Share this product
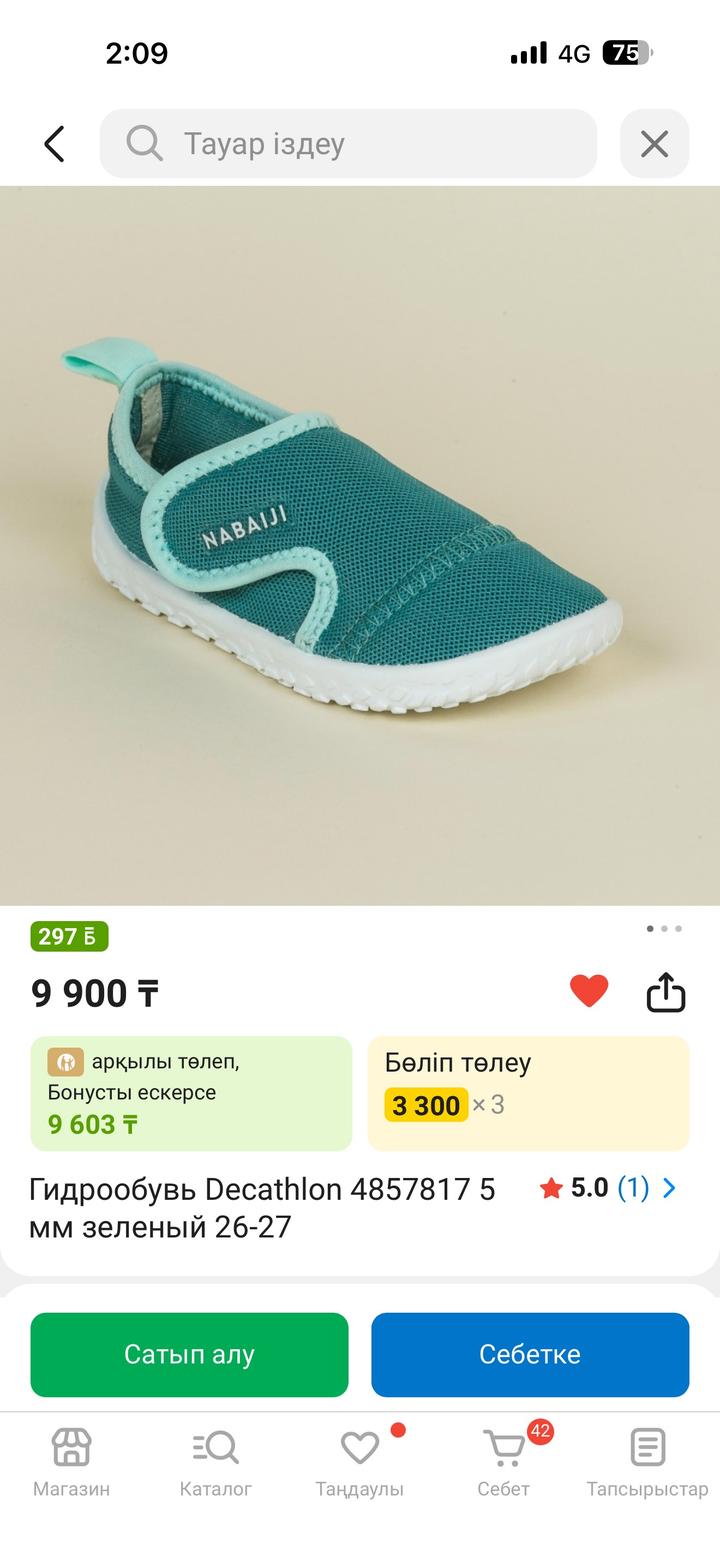 (x=666, y=992)
